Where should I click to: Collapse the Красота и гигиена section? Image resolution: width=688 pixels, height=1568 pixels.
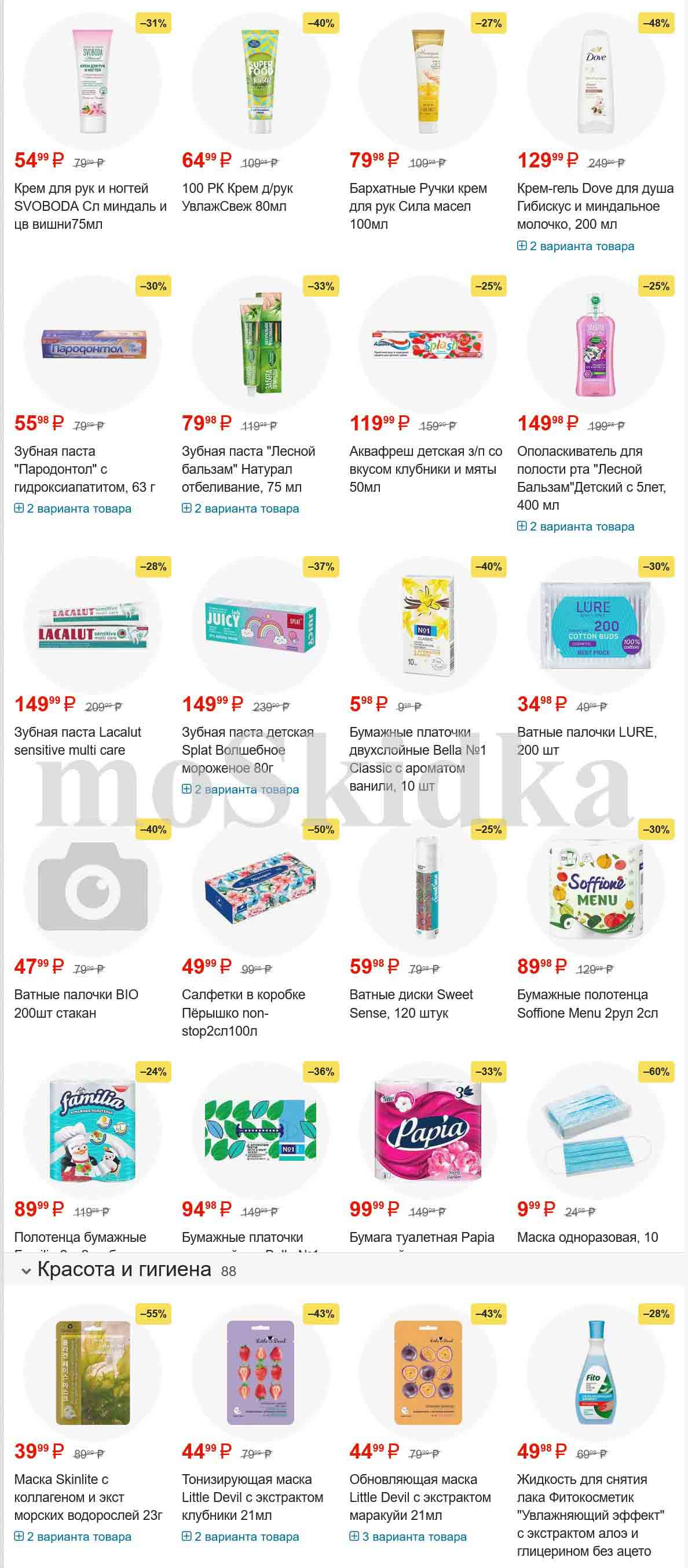pyautogui.click(x=25, y=1271)
